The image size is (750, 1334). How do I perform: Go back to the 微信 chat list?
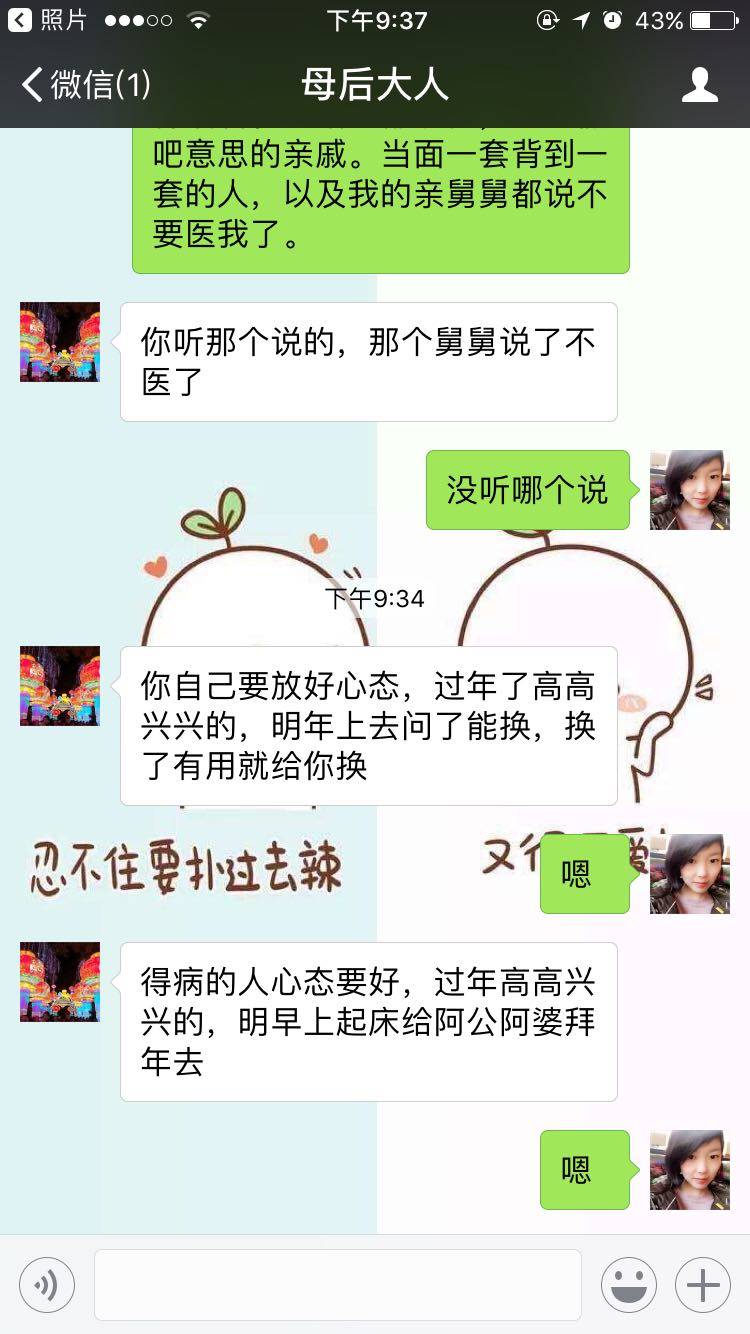point(85,85)
